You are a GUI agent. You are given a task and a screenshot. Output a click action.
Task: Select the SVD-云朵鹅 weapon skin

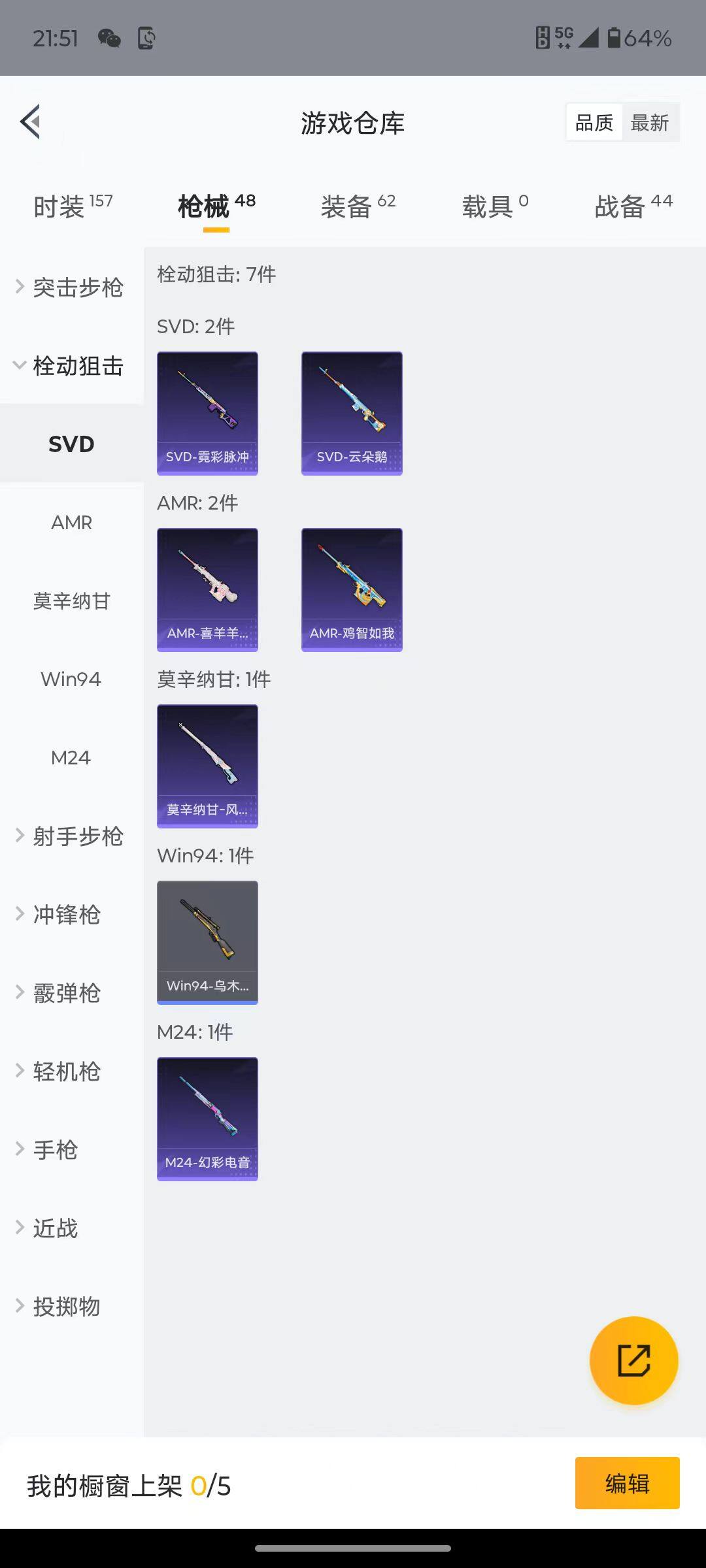point(351,412)
